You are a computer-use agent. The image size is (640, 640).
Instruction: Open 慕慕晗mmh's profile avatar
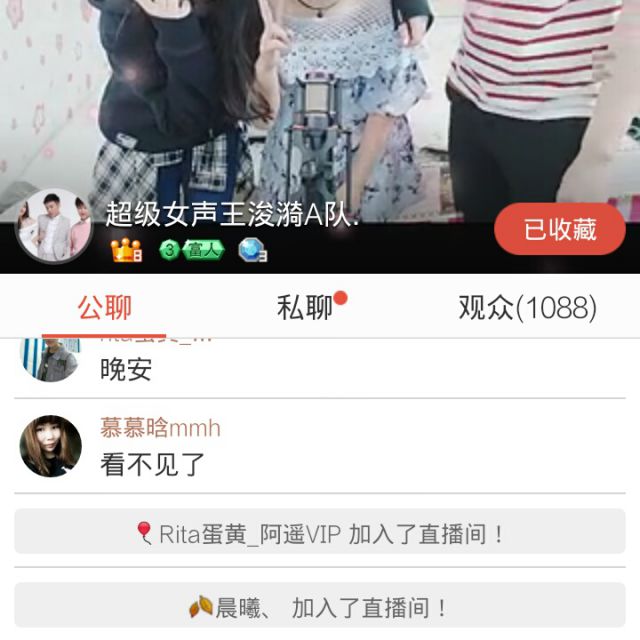[51, 446]
